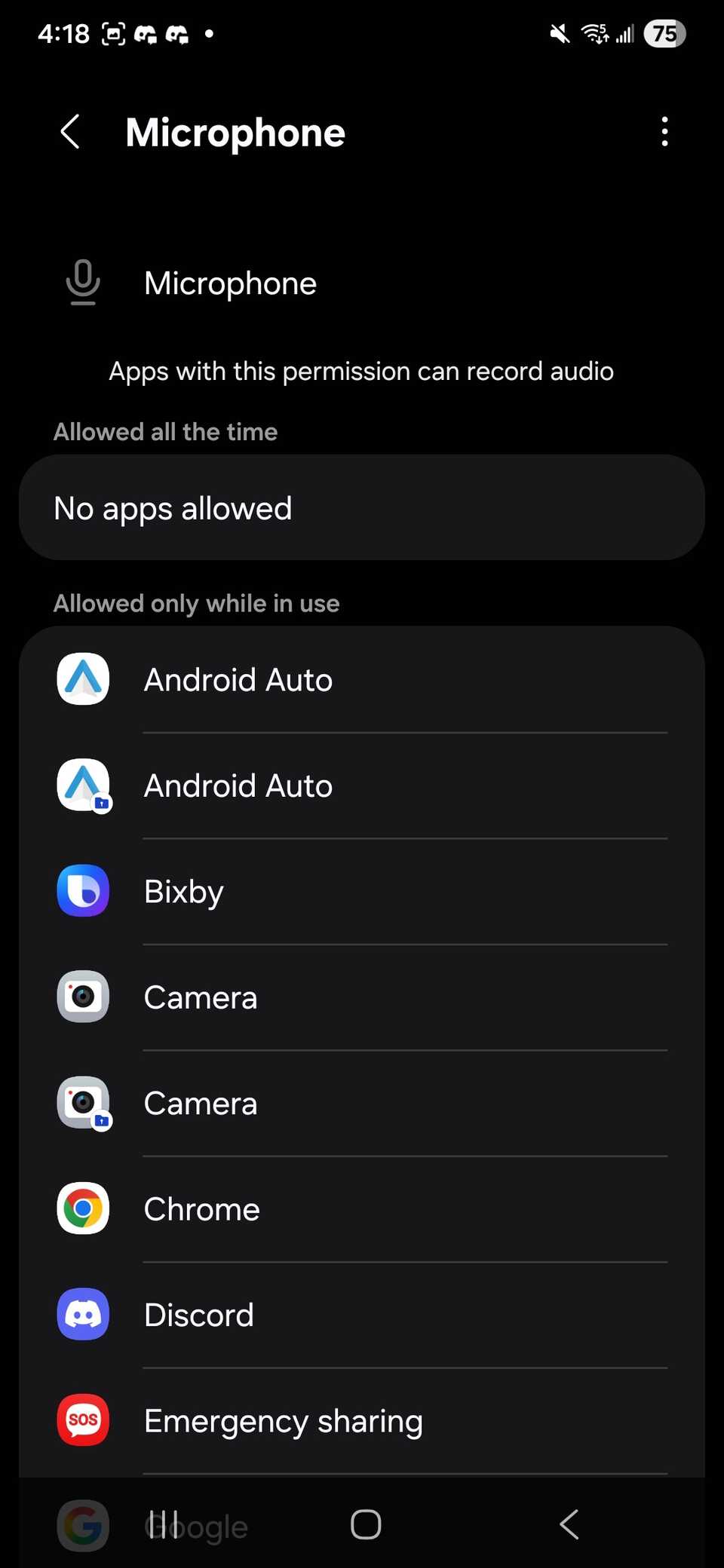
Task: Click the microphone icon at the top
Action: coord(81,282)
